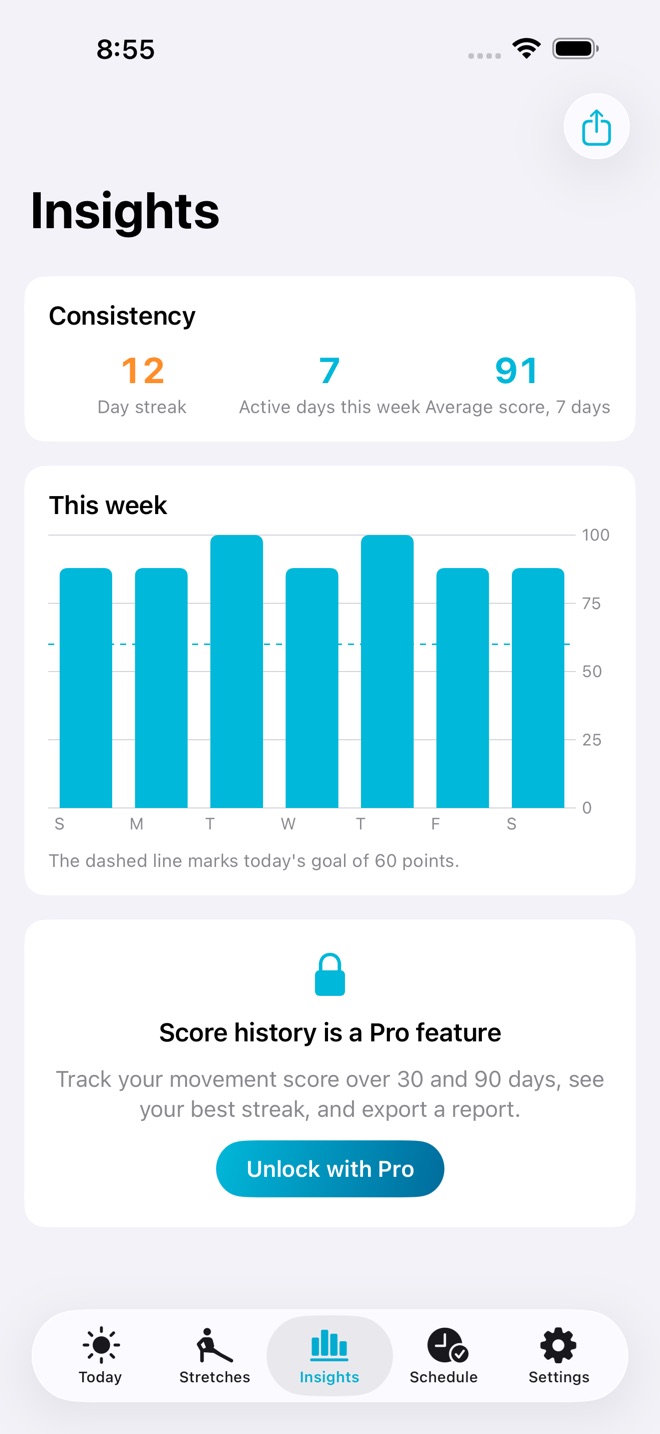
Task: Go to the Schedule tab
Action: tap(444, 1356)
